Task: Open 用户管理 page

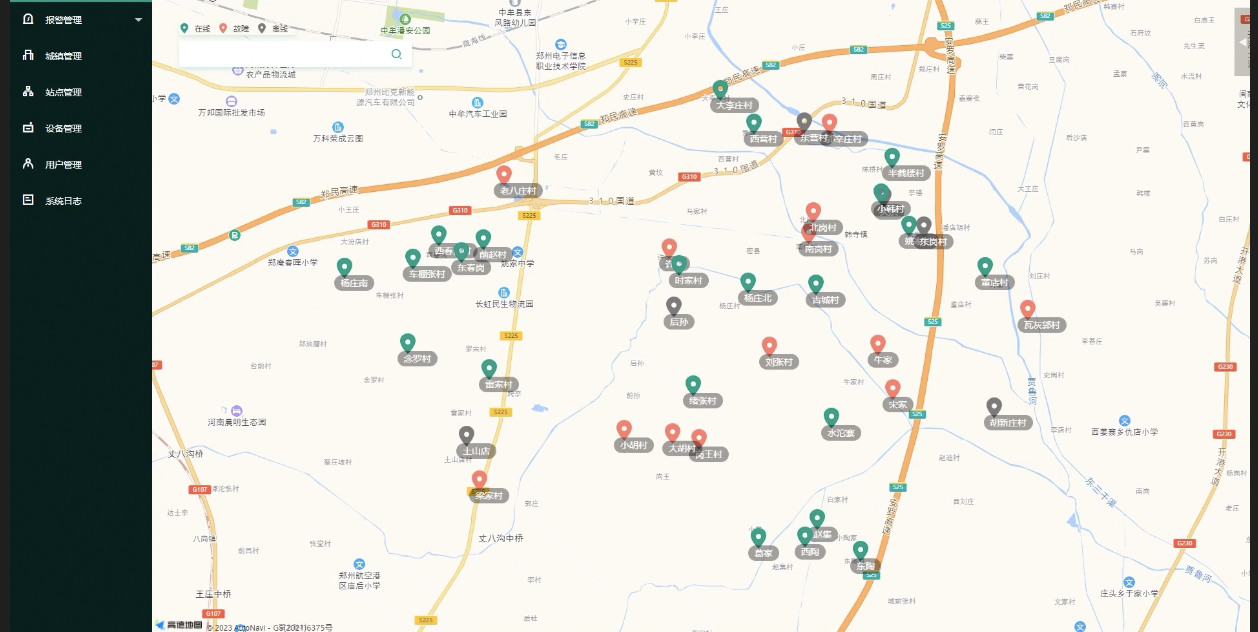Action: 63,164
